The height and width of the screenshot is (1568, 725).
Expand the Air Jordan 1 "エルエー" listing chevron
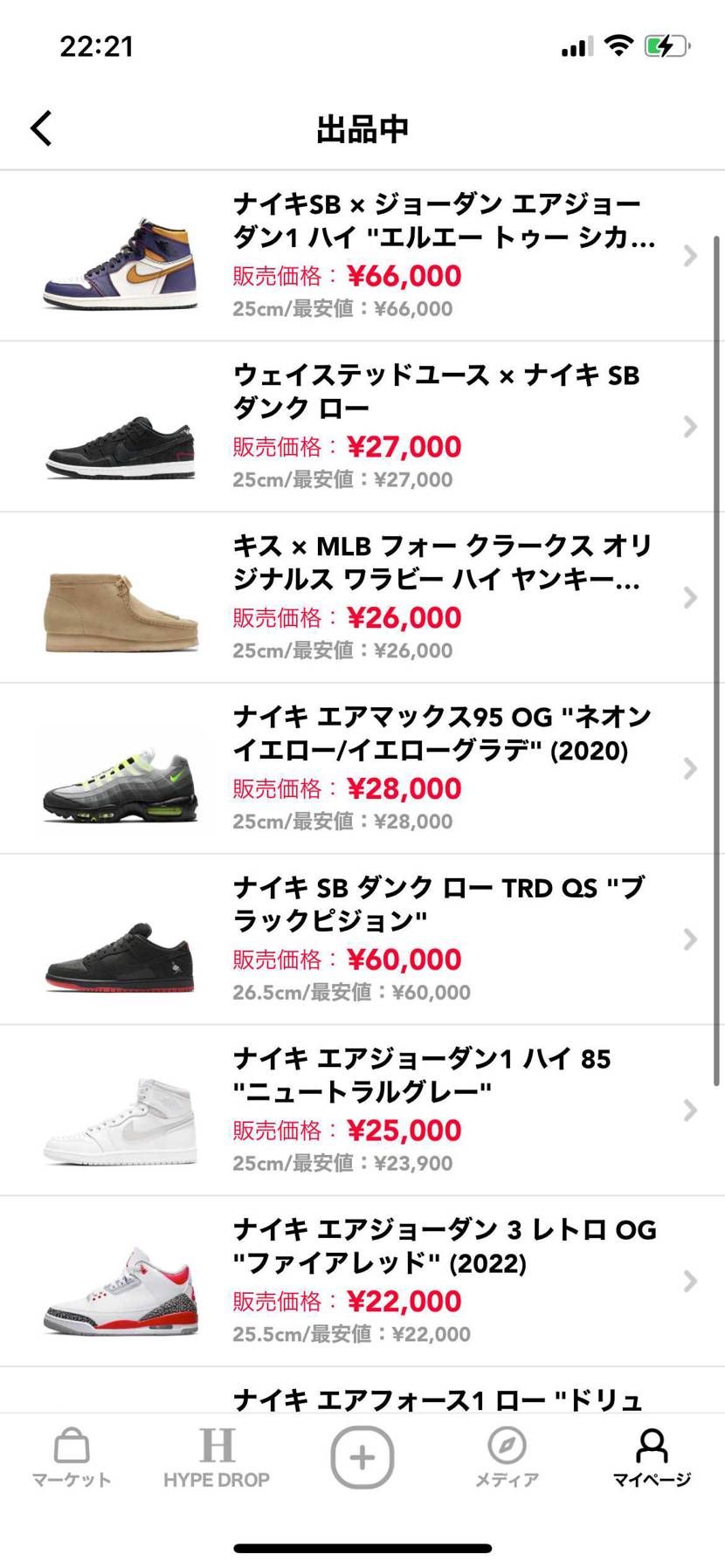[689, 255]
